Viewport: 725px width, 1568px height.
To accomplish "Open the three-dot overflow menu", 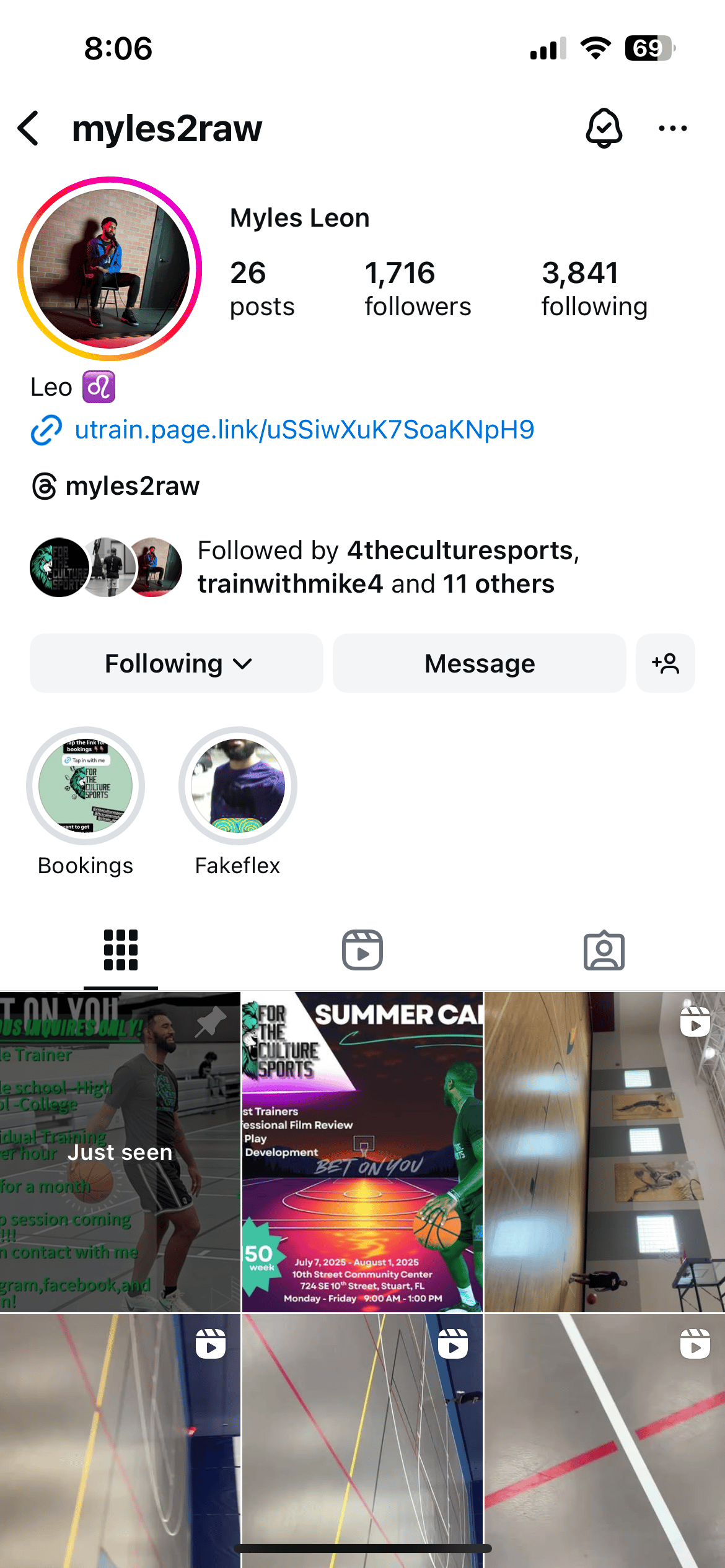I will pyautogui.click(x=672, y=128).
